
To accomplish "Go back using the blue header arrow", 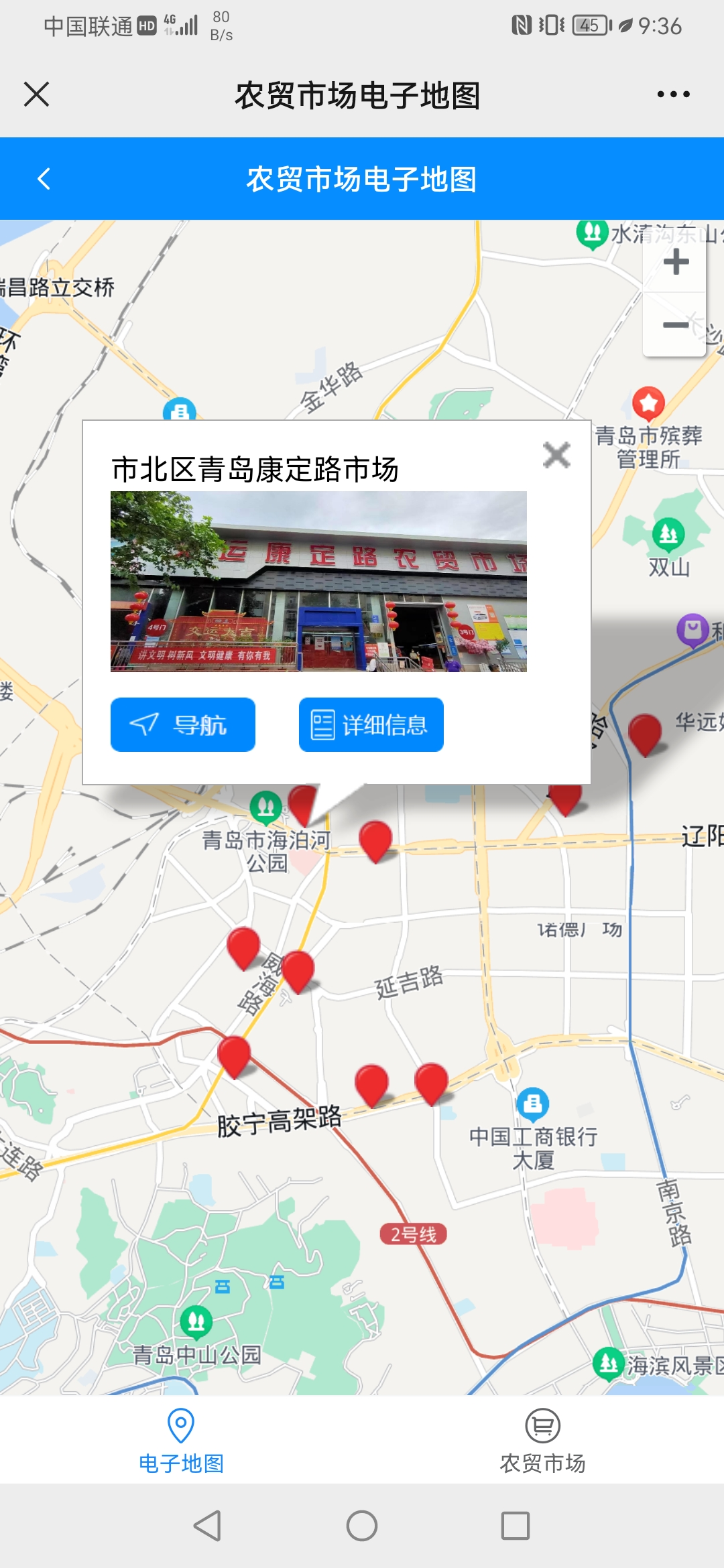I will coord(44,179).
